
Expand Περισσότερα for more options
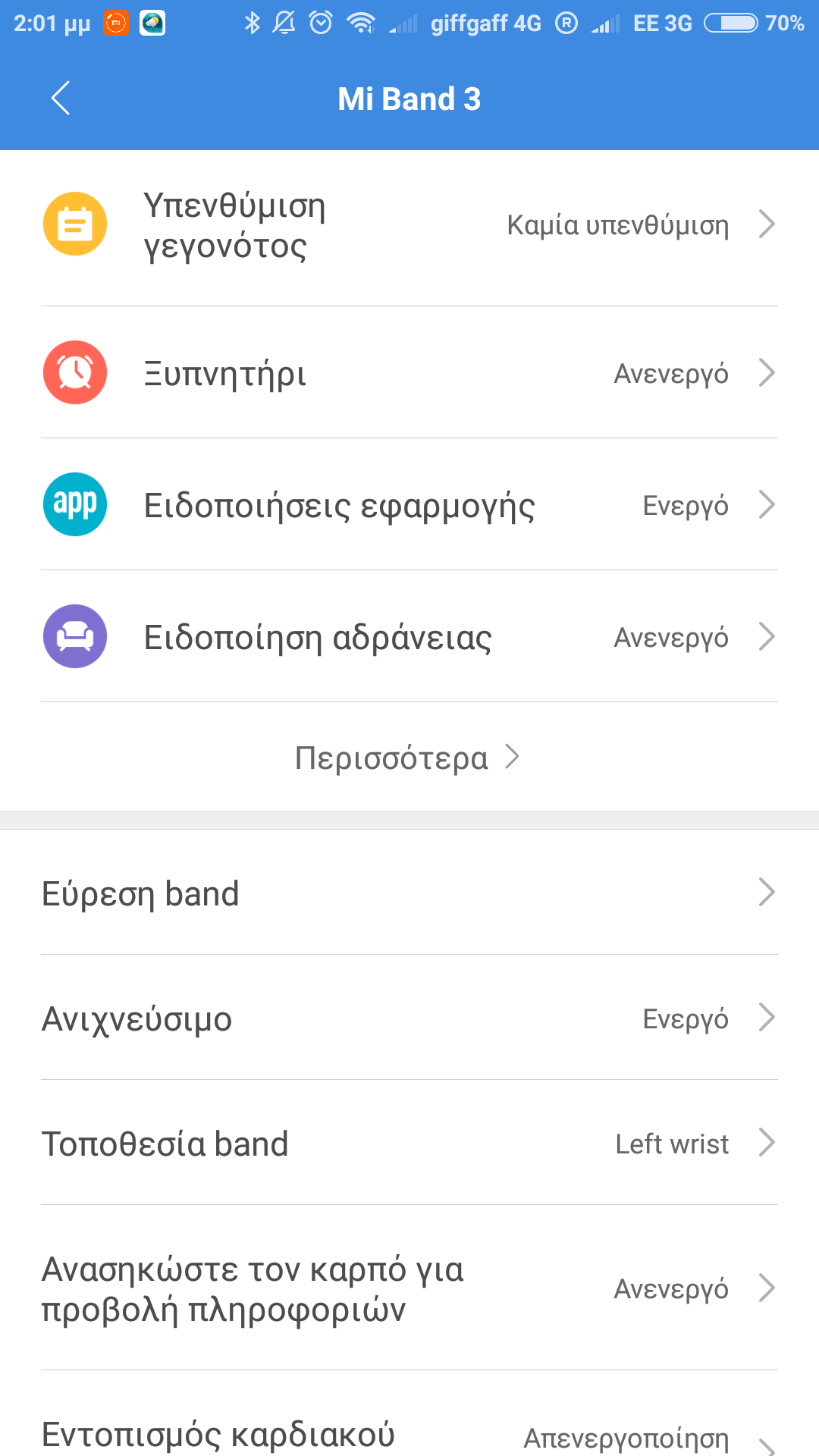point(408,758)
